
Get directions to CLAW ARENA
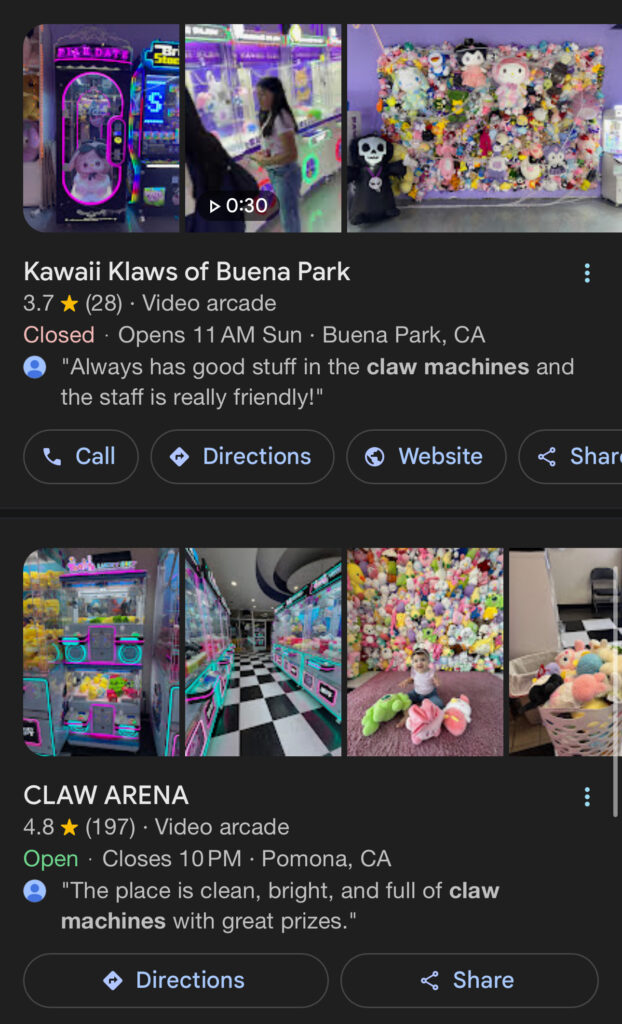pos(175,980)
